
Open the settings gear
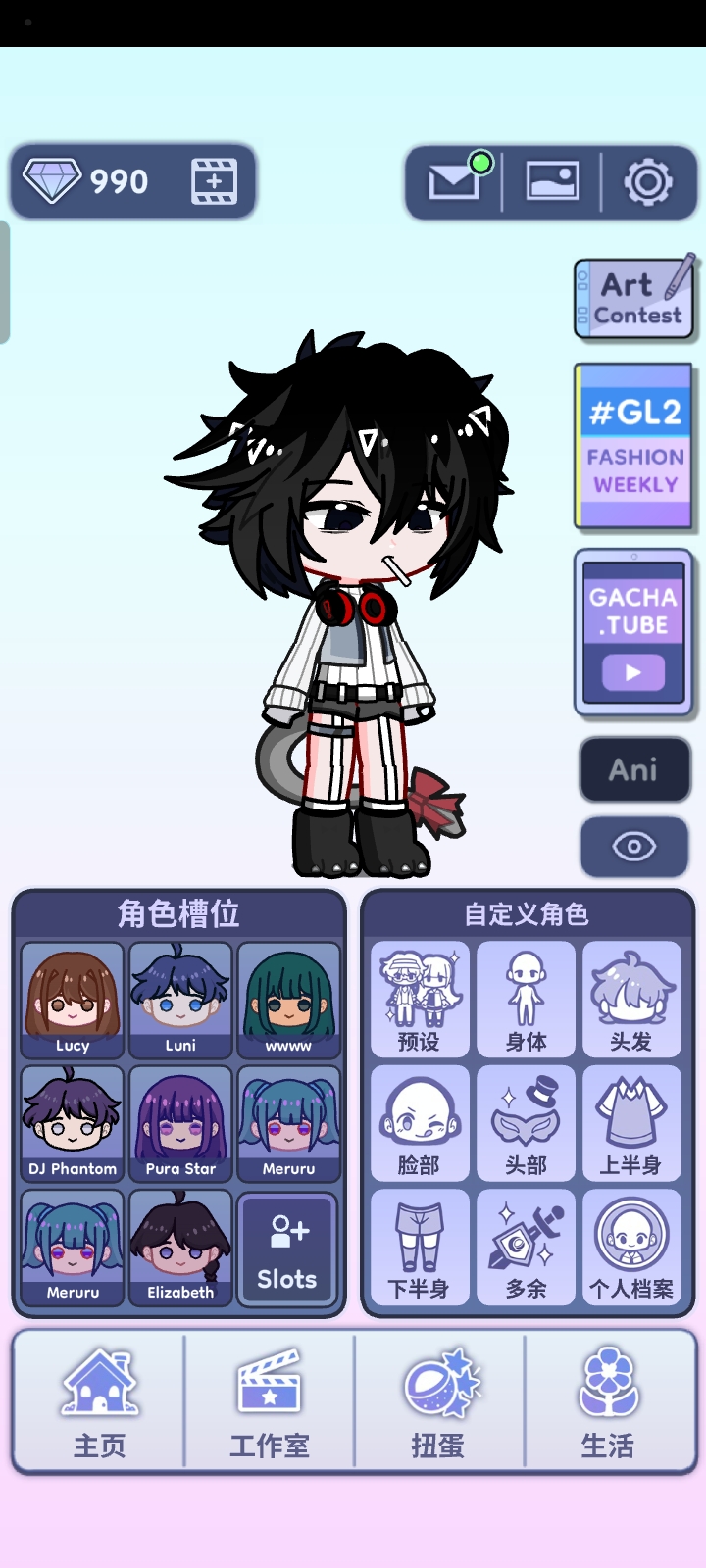pyautogui.click(x=648, y=182)
